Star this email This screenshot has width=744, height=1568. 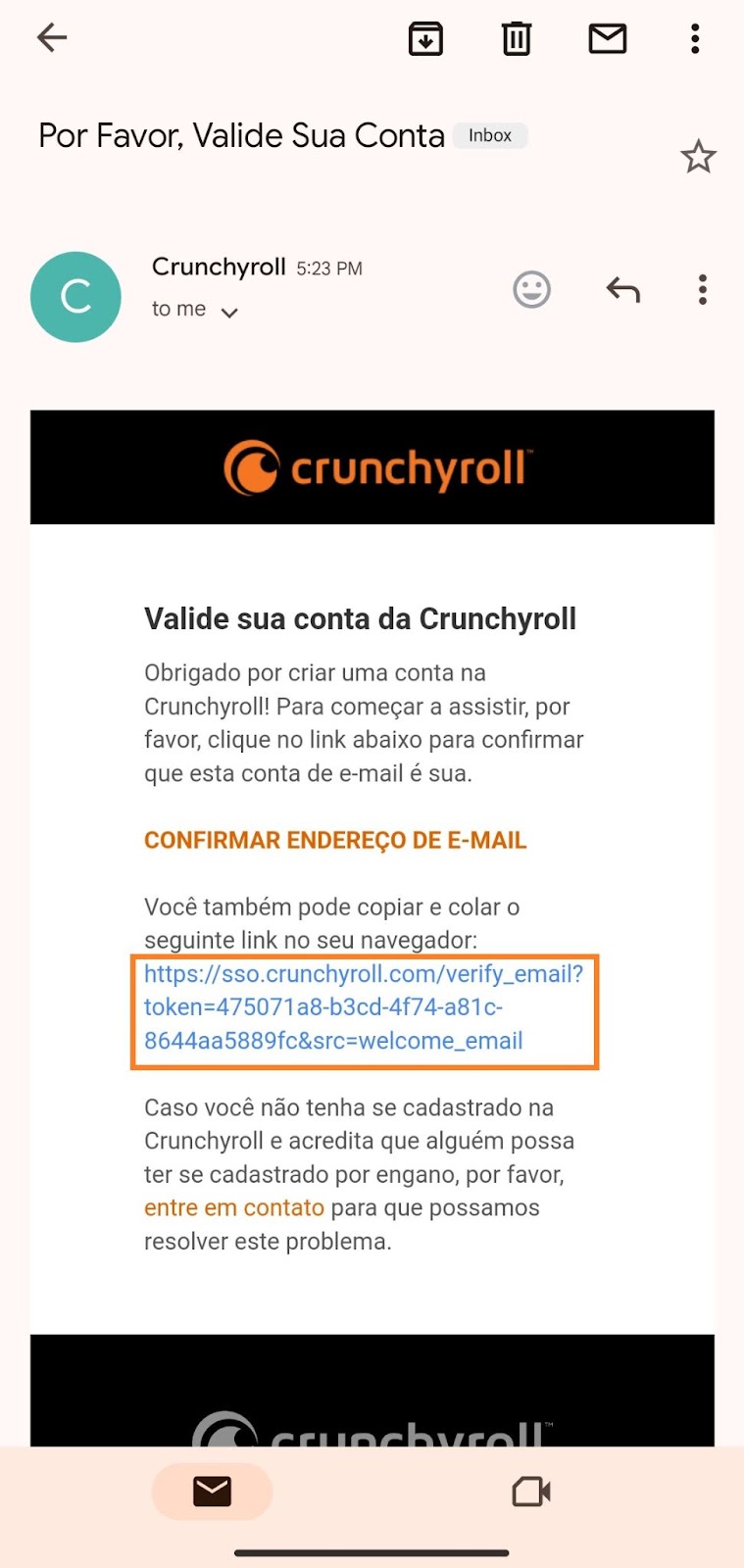pos(698,157)
